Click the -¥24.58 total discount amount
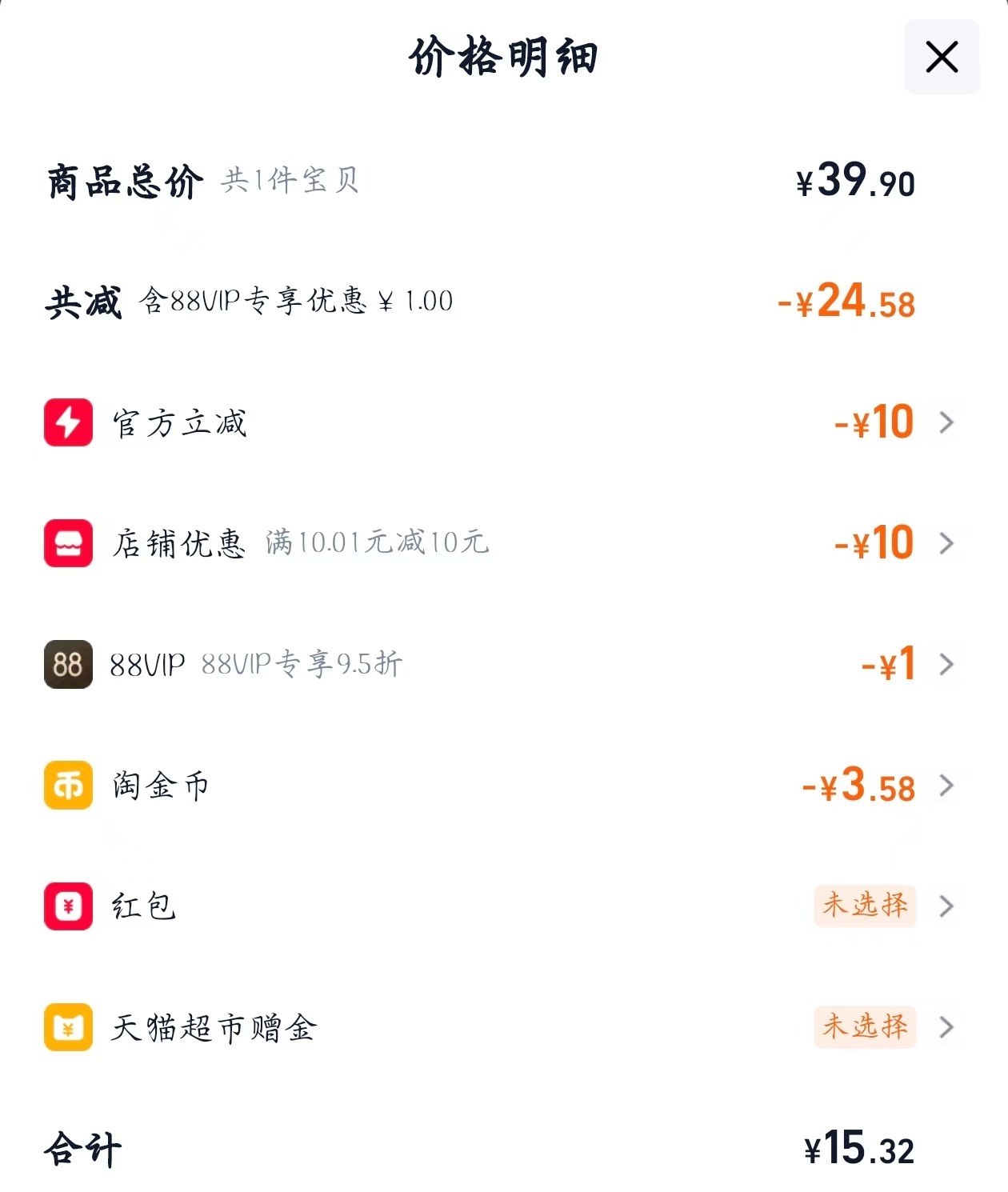 pyautogui.click(x=846, y=302)
